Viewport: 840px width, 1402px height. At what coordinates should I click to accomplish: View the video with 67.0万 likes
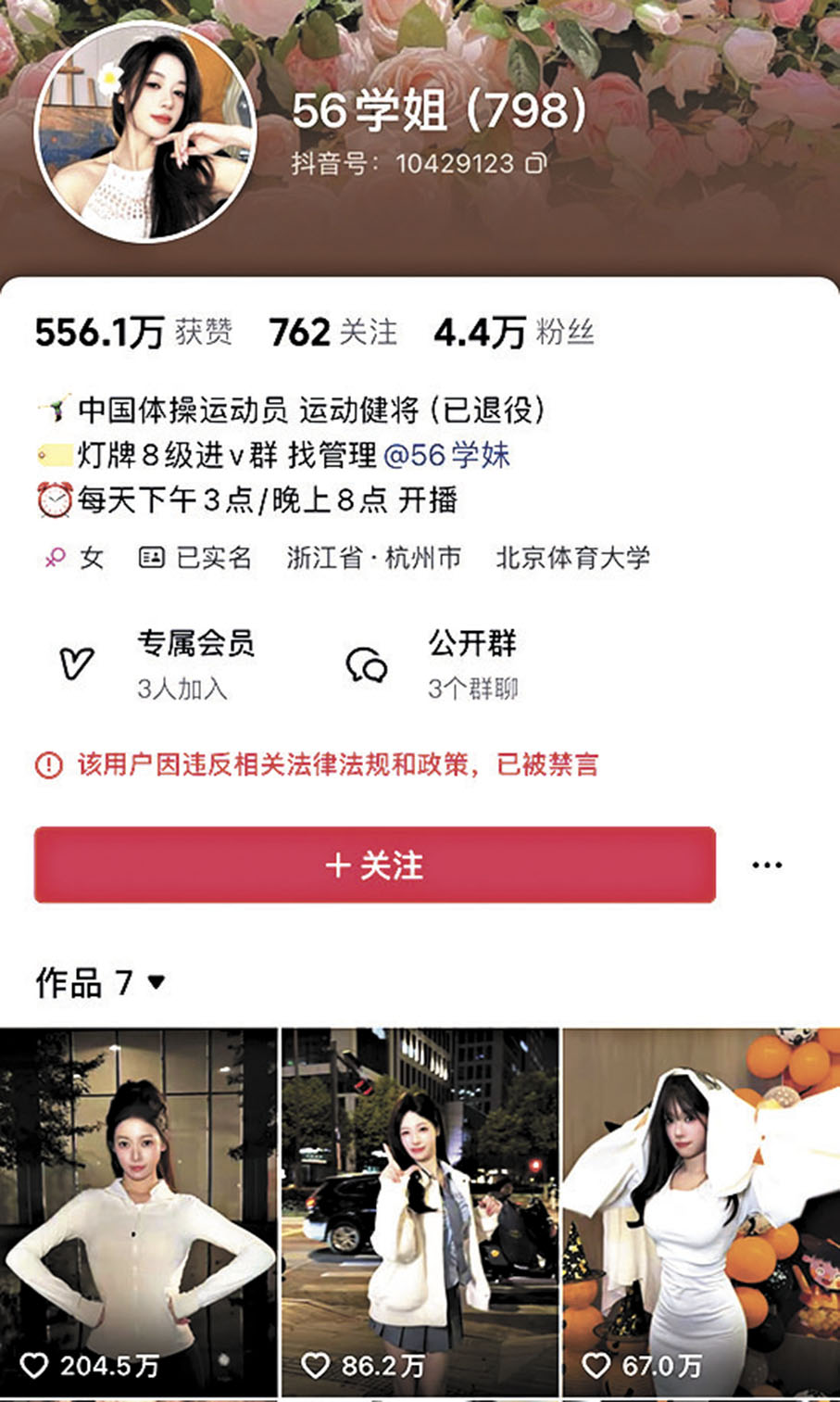pos(701,1212)
